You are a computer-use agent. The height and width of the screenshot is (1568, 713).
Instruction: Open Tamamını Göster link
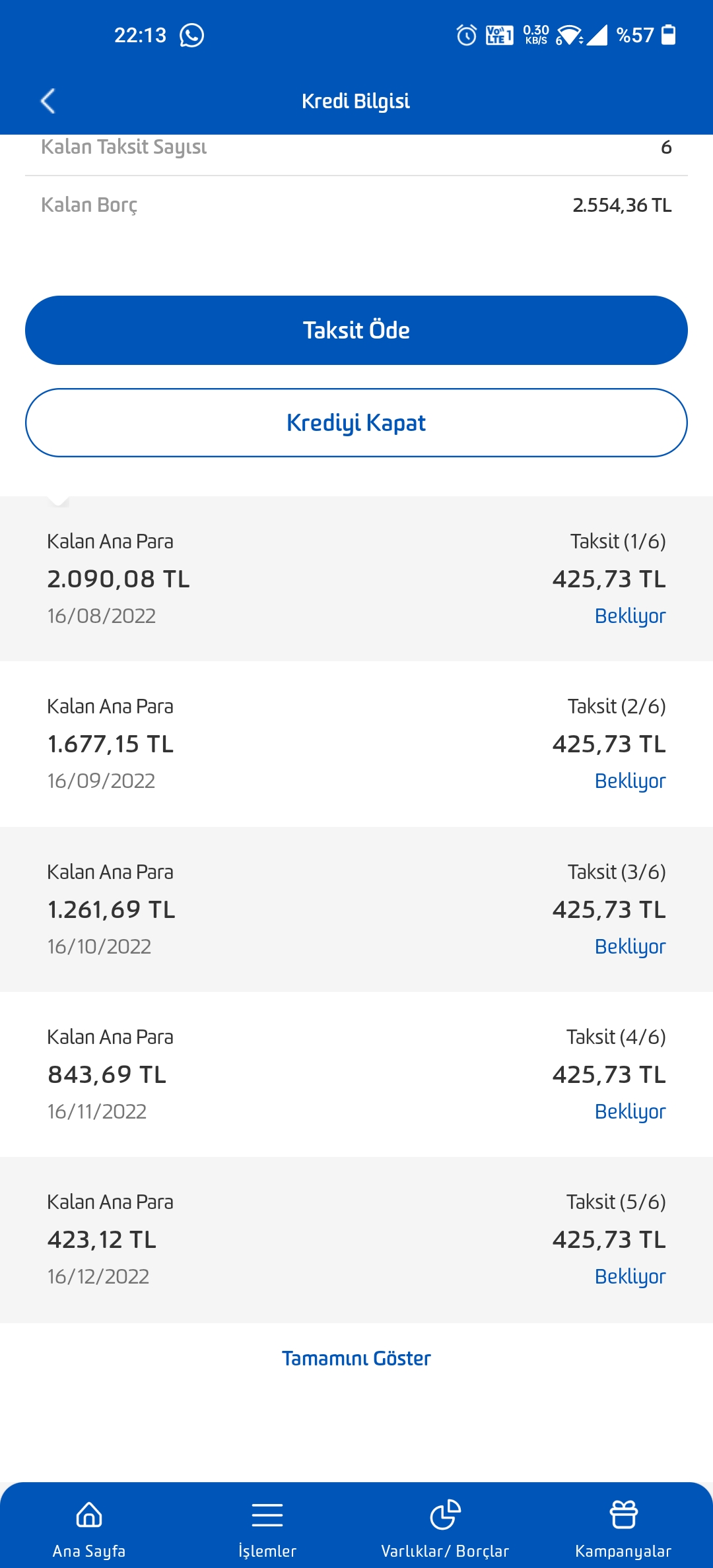coord(356,1358)
